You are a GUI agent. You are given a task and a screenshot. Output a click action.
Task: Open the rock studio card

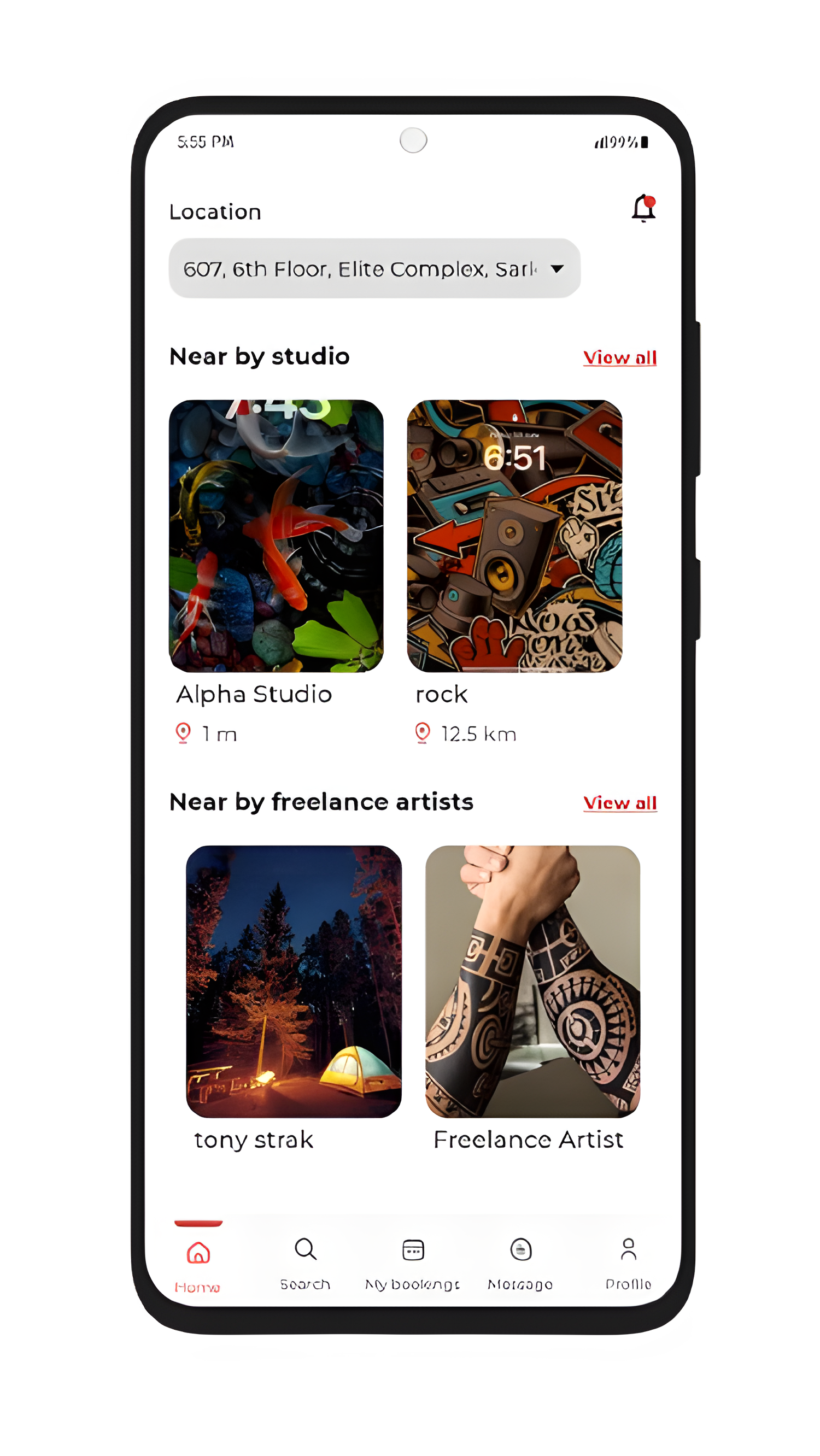[514, 536]
